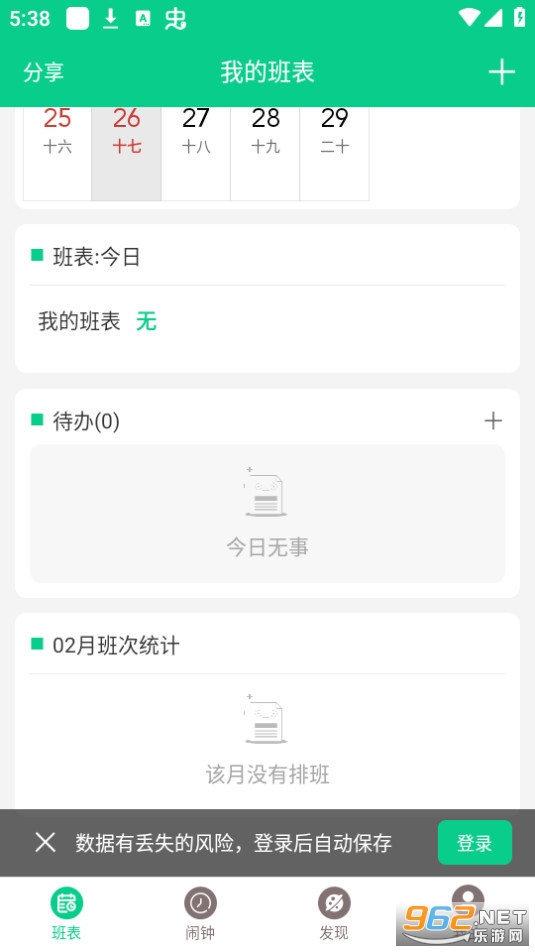Select date 28 in the calendar

265,153
